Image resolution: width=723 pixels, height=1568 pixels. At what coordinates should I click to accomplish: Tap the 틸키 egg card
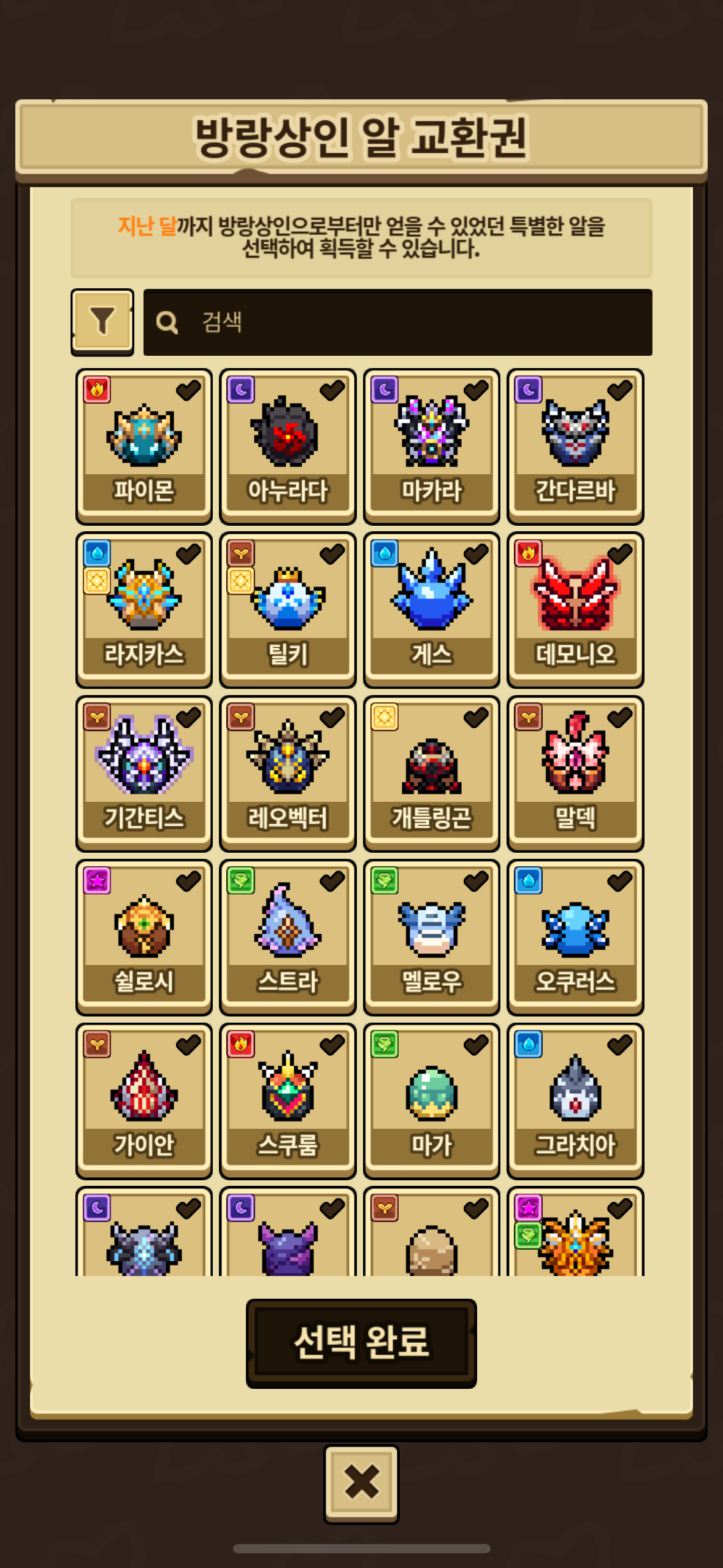(288, 610)
